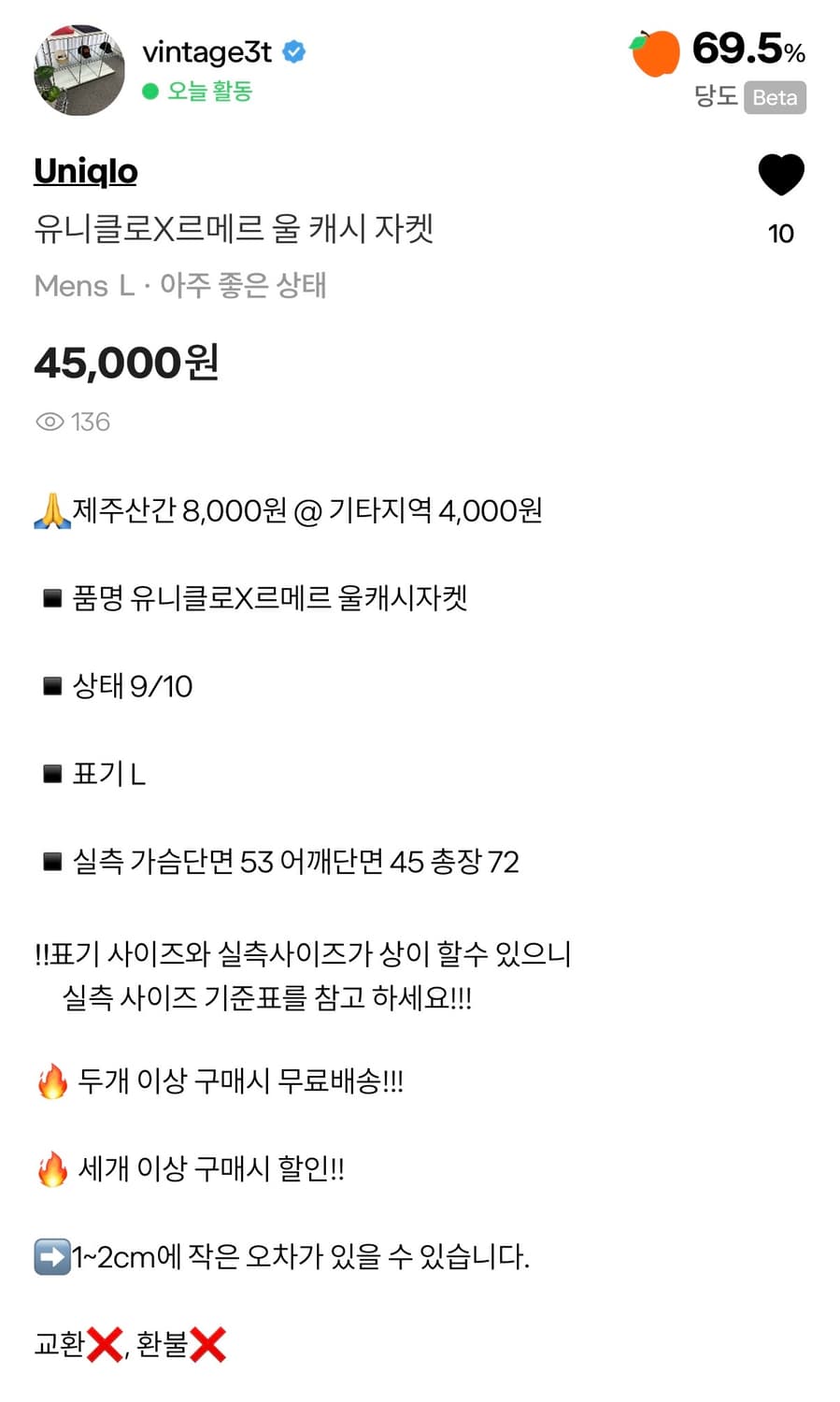Click the blue verified badge next to vintage3t
The width and height of the screenshot is (840, 1402).
294,53
